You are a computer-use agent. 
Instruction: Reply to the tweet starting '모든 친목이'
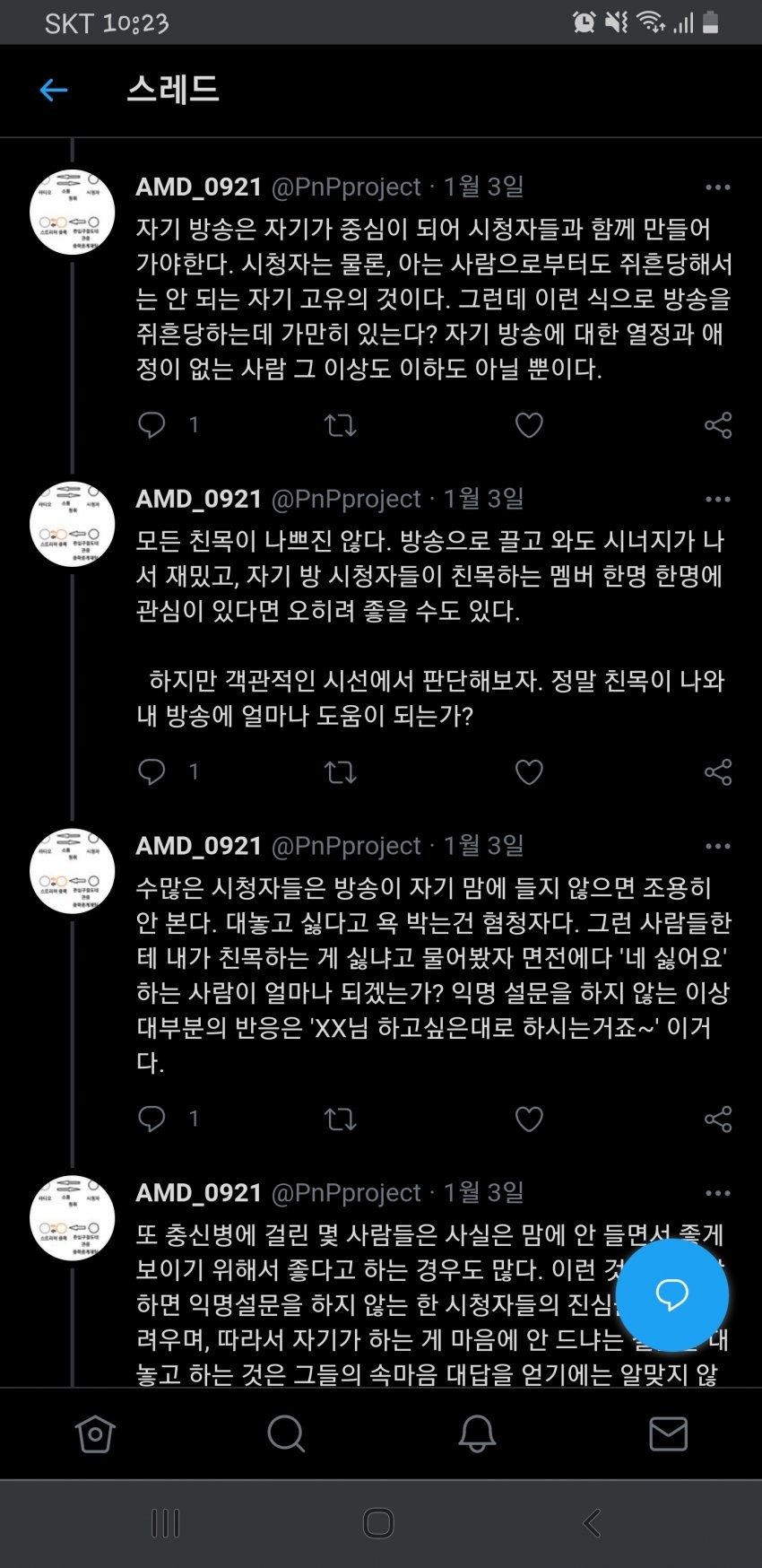152,771
